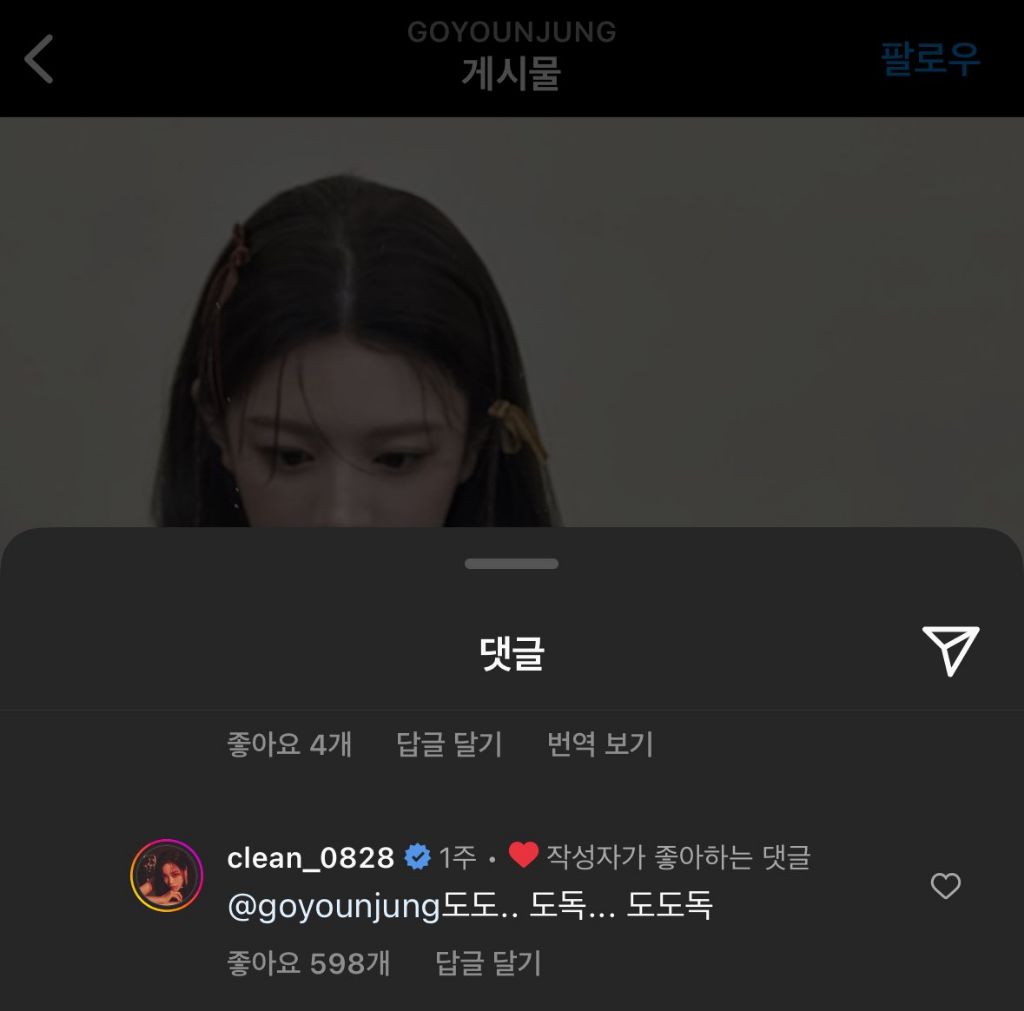View likes on the 좋아요 598개 count
Screen dimensions: 1024x1011
coord(308,963)
